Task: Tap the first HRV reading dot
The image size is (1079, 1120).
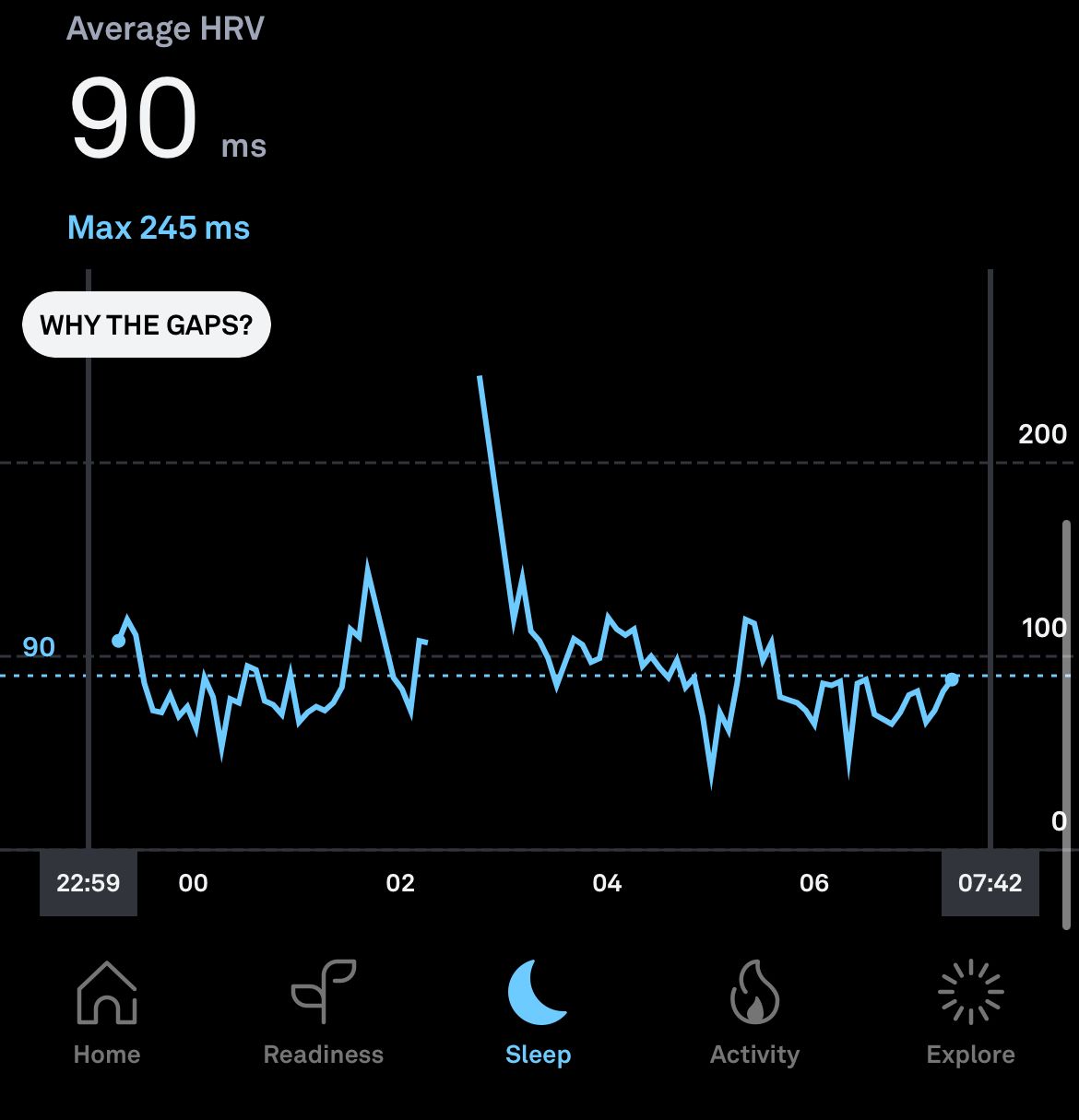Action: click(x=118, y=639)
